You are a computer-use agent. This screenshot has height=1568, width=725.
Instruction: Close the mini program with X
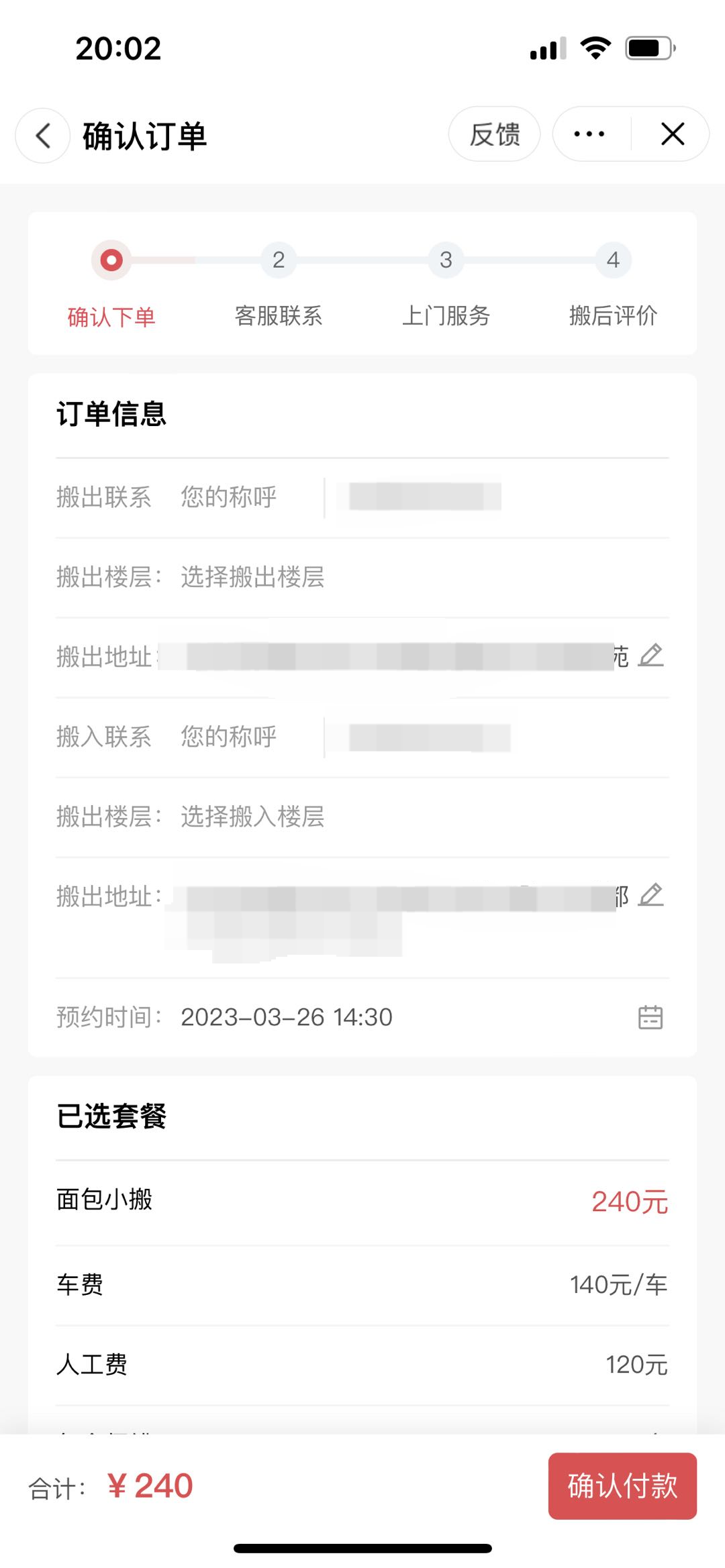pos(673,134)
